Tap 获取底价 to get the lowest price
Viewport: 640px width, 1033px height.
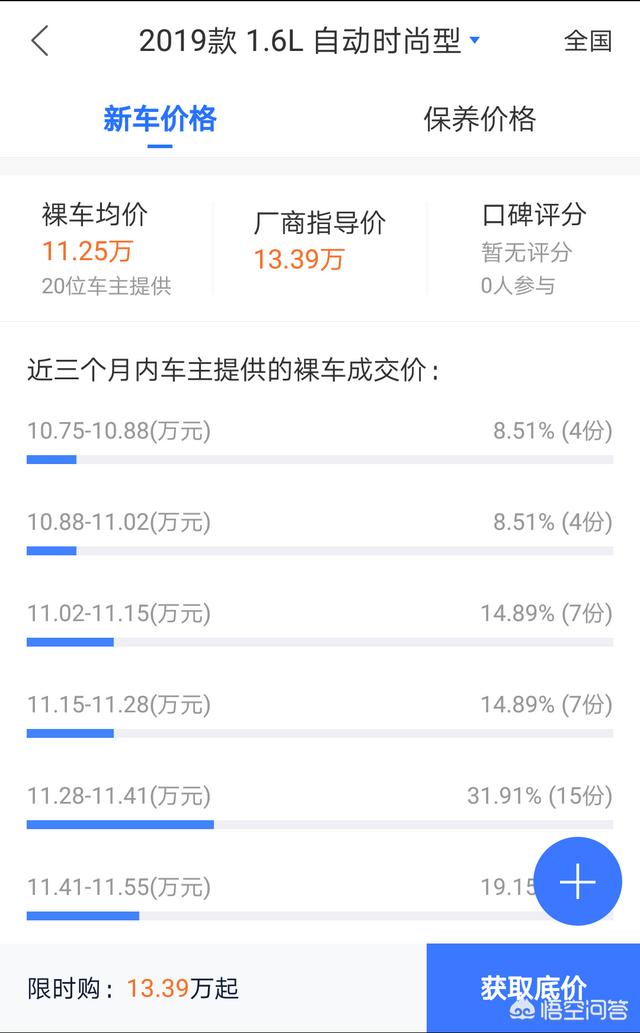533,988
